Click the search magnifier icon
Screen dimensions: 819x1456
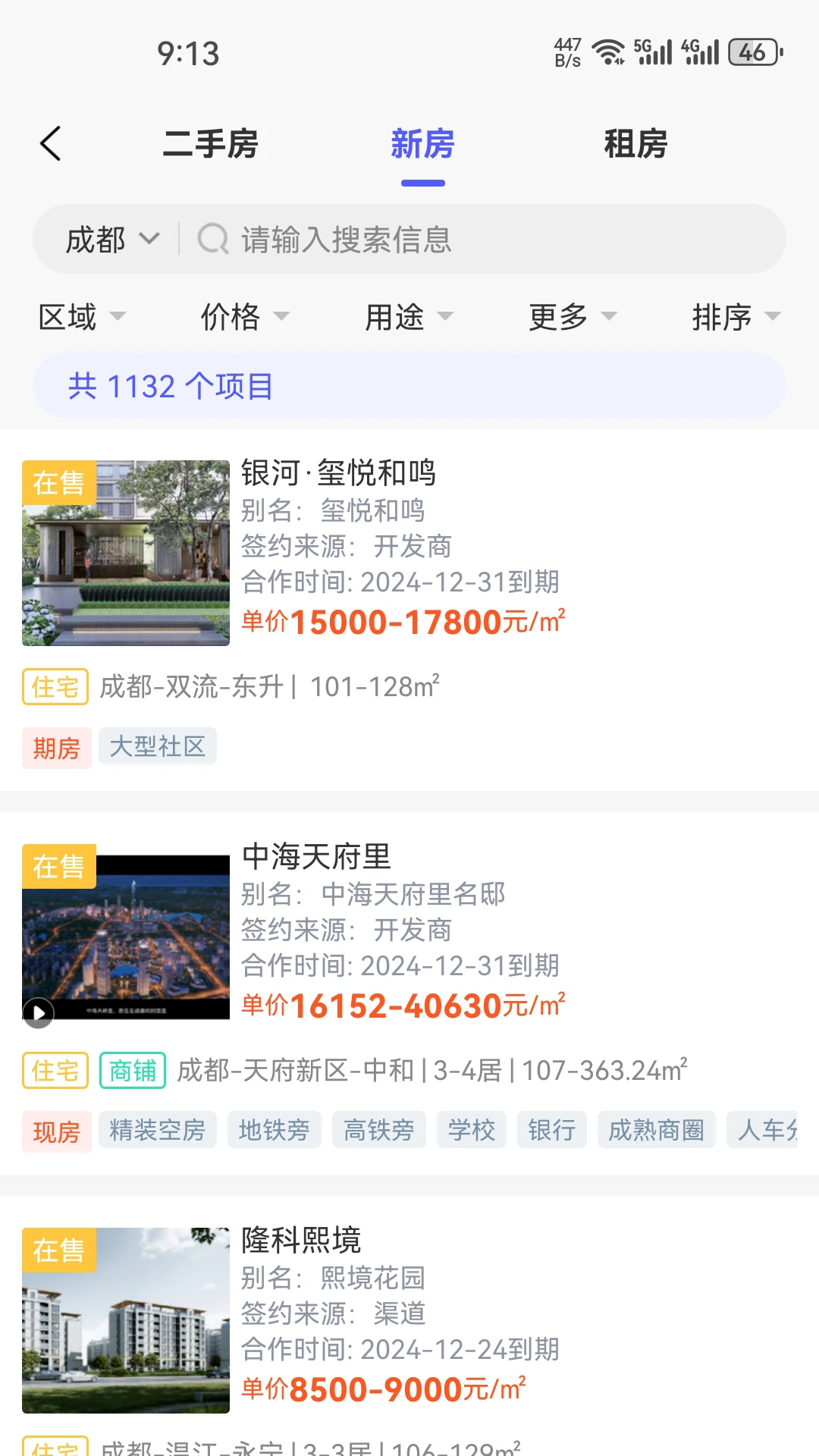click(212, 239)
